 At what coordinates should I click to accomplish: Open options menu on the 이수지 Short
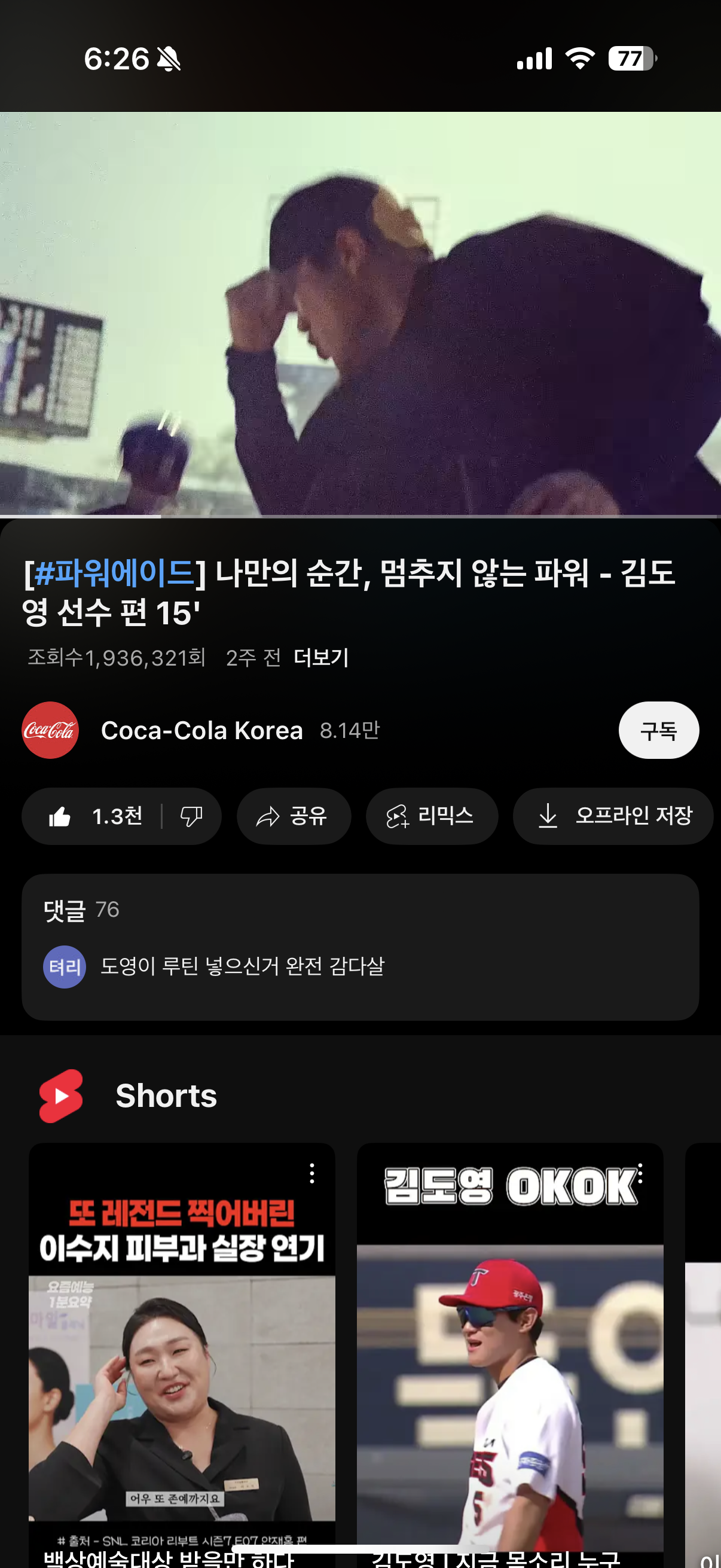click(312, 1173)
